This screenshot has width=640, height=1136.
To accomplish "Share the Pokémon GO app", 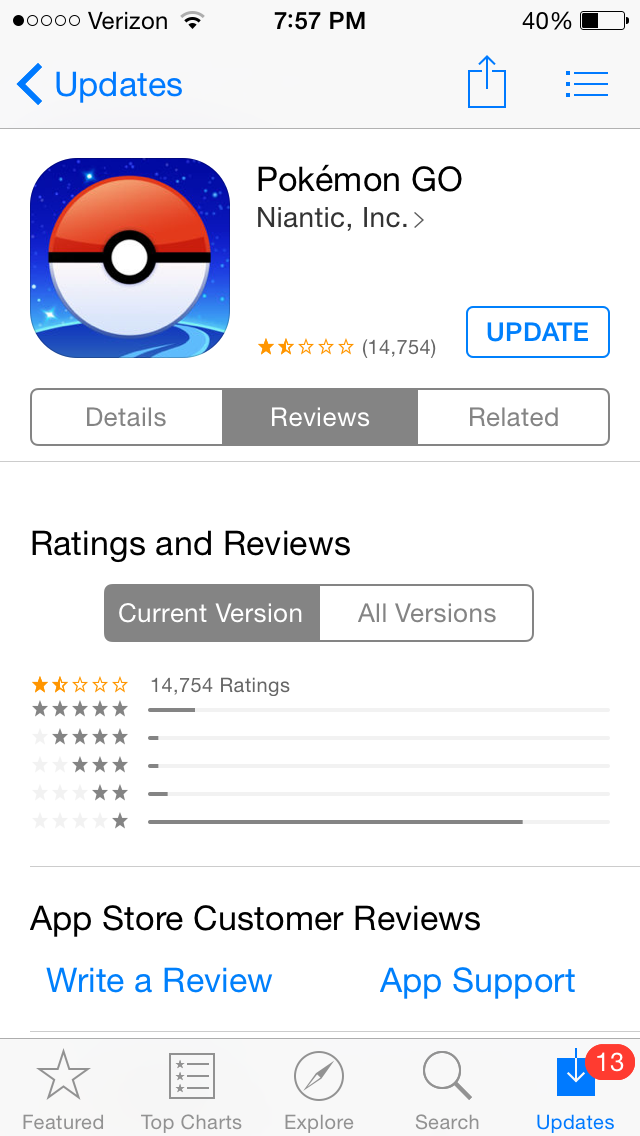I will (487, 83).
